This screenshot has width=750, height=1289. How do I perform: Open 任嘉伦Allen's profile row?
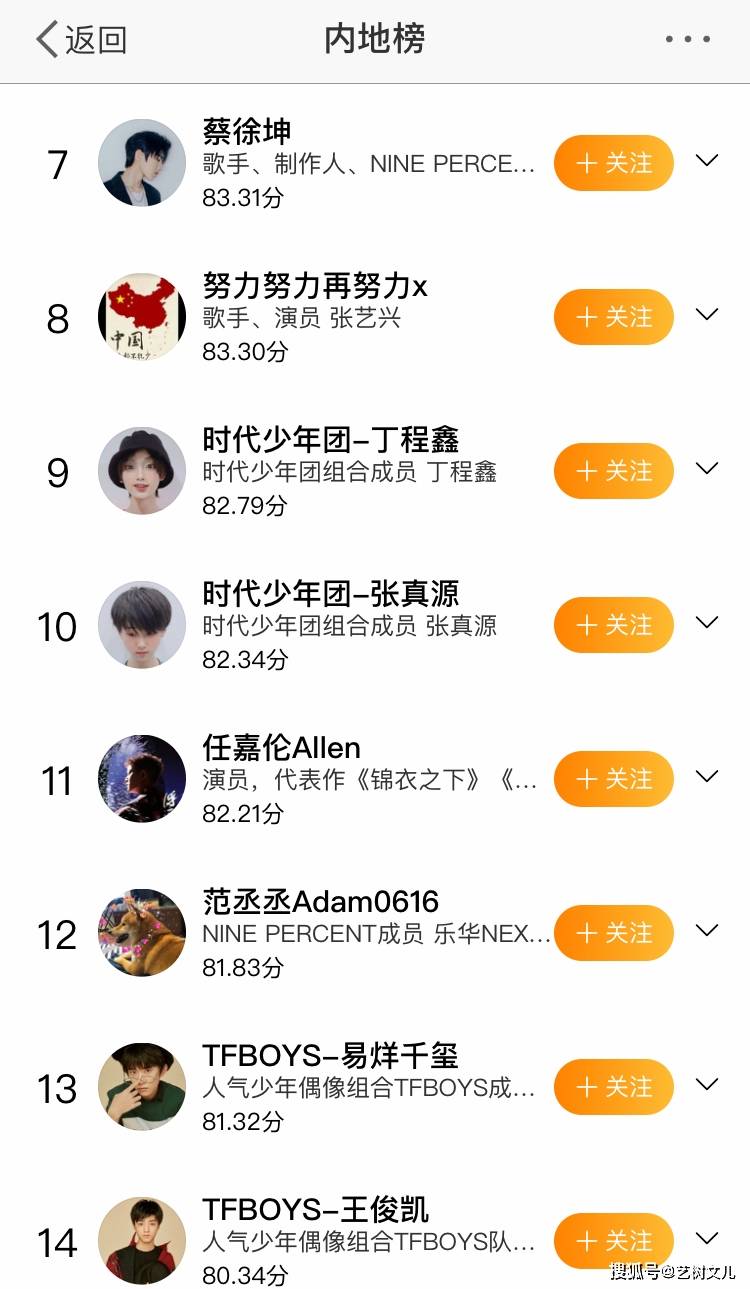[x=281, y=748]
